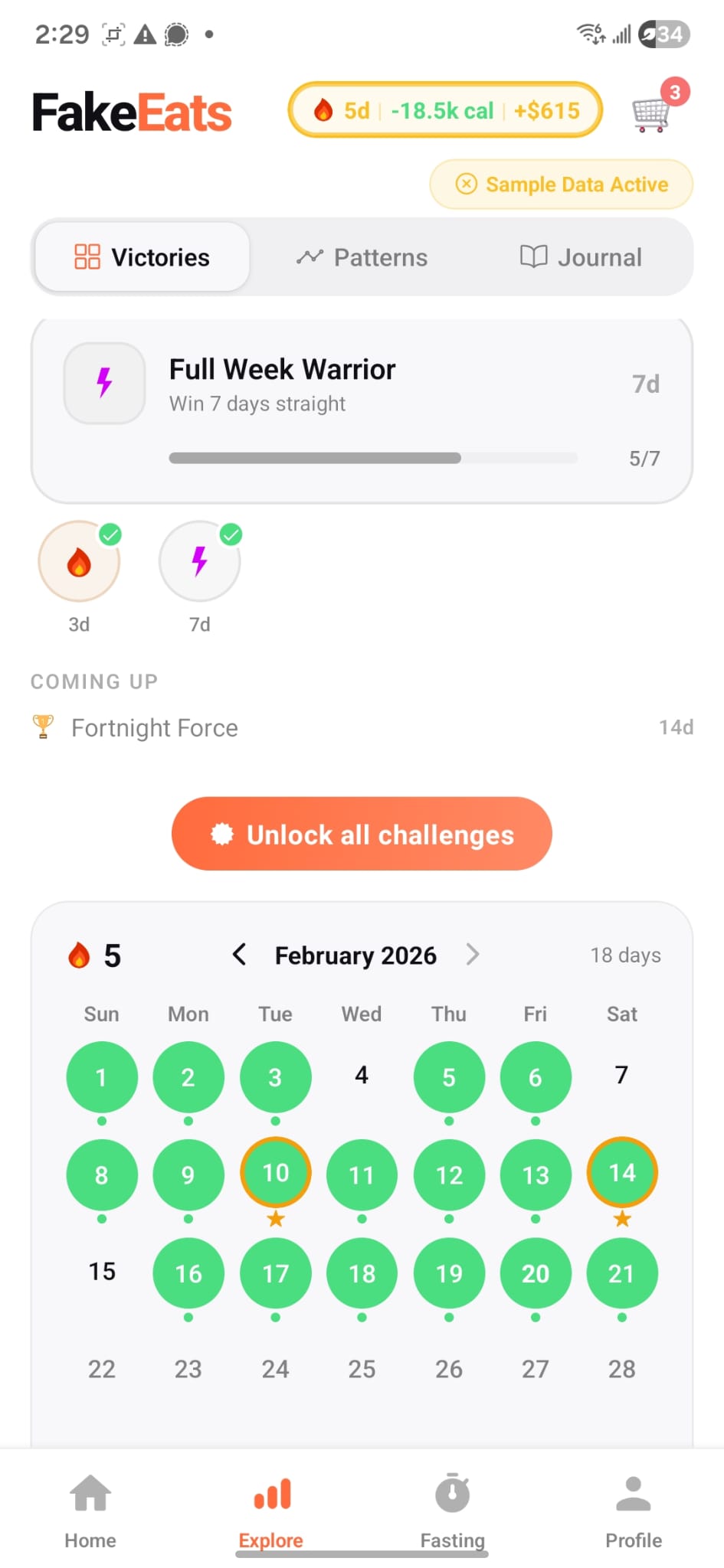Tap the green checkmark on the 7d badge

231,534
